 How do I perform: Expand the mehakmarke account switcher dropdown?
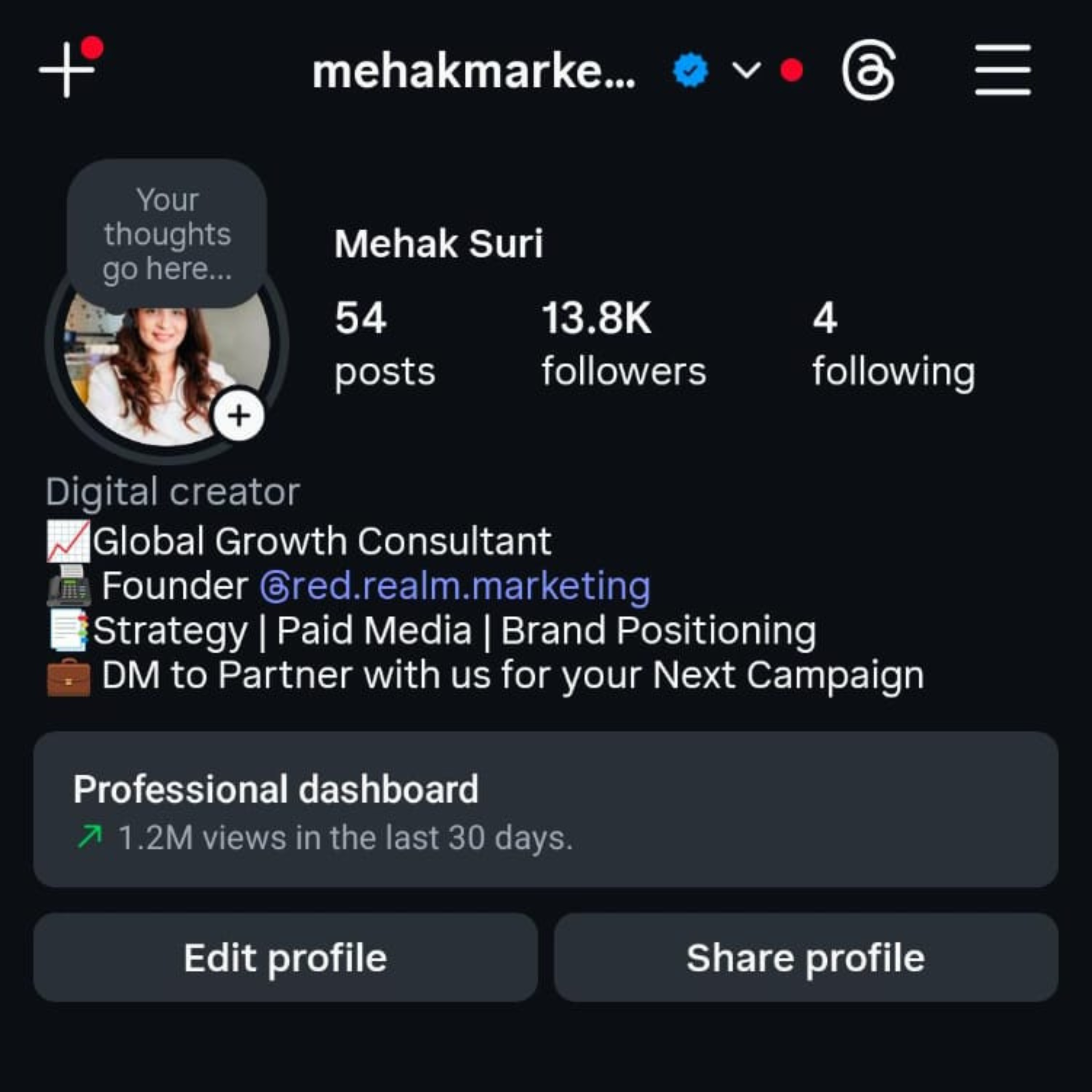click(746, 71)
